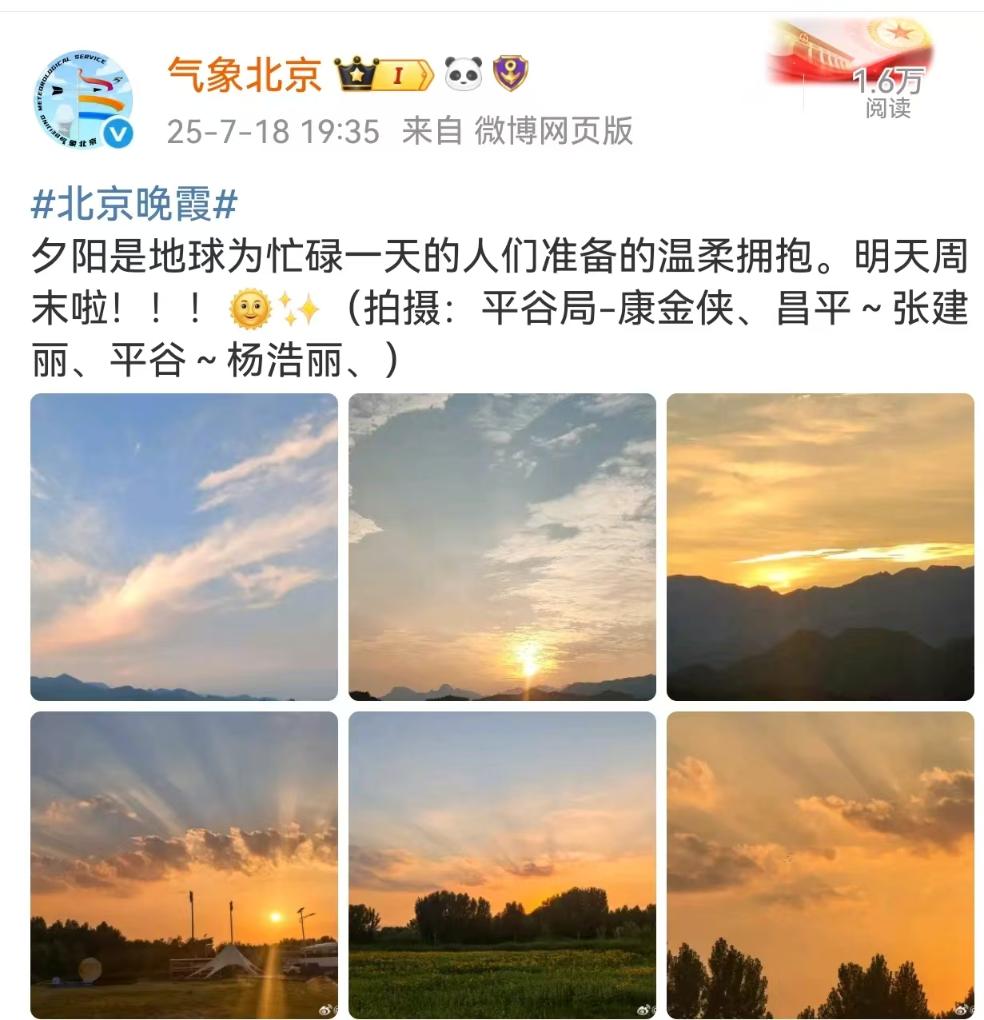
Task: Open the orange sky treetops photo
Action: click(820, 864)
